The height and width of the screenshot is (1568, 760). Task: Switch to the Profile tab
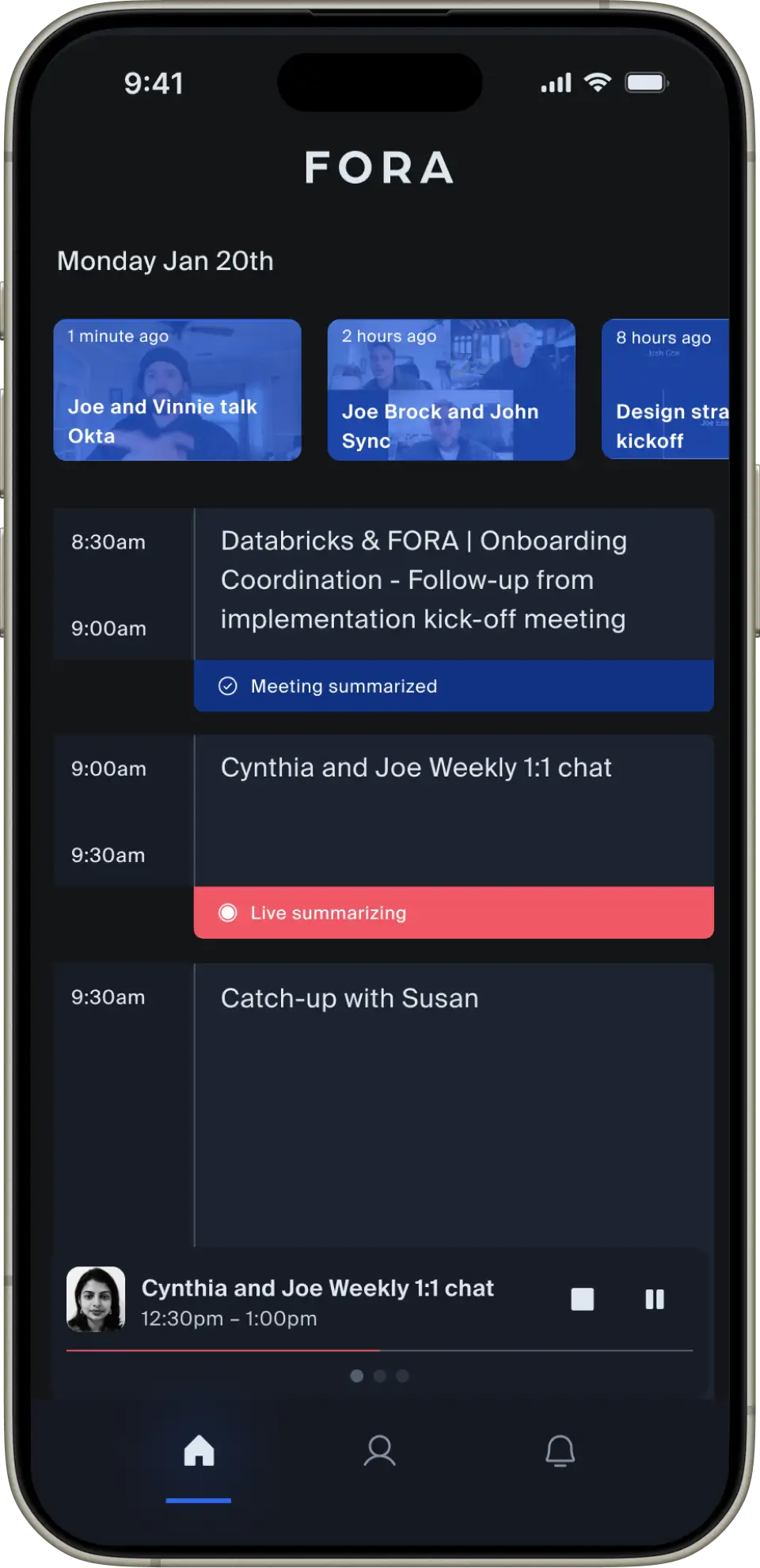point(380,1451)
